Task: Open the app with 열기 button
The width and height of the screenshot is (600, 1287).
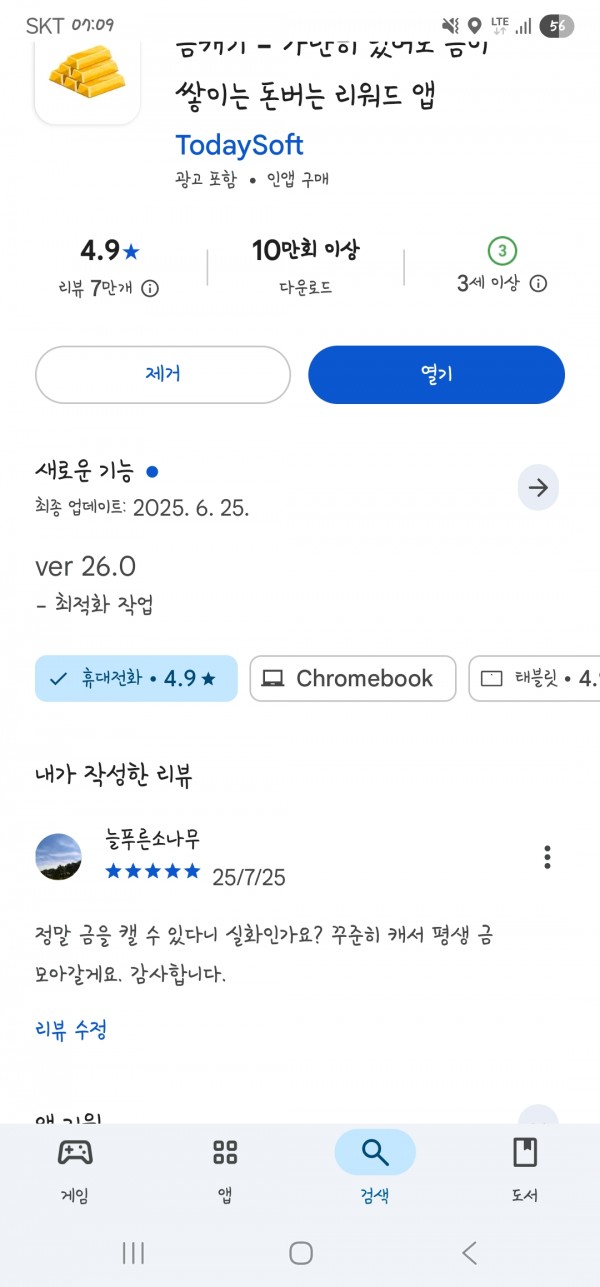Action: [x=436, y=375]
